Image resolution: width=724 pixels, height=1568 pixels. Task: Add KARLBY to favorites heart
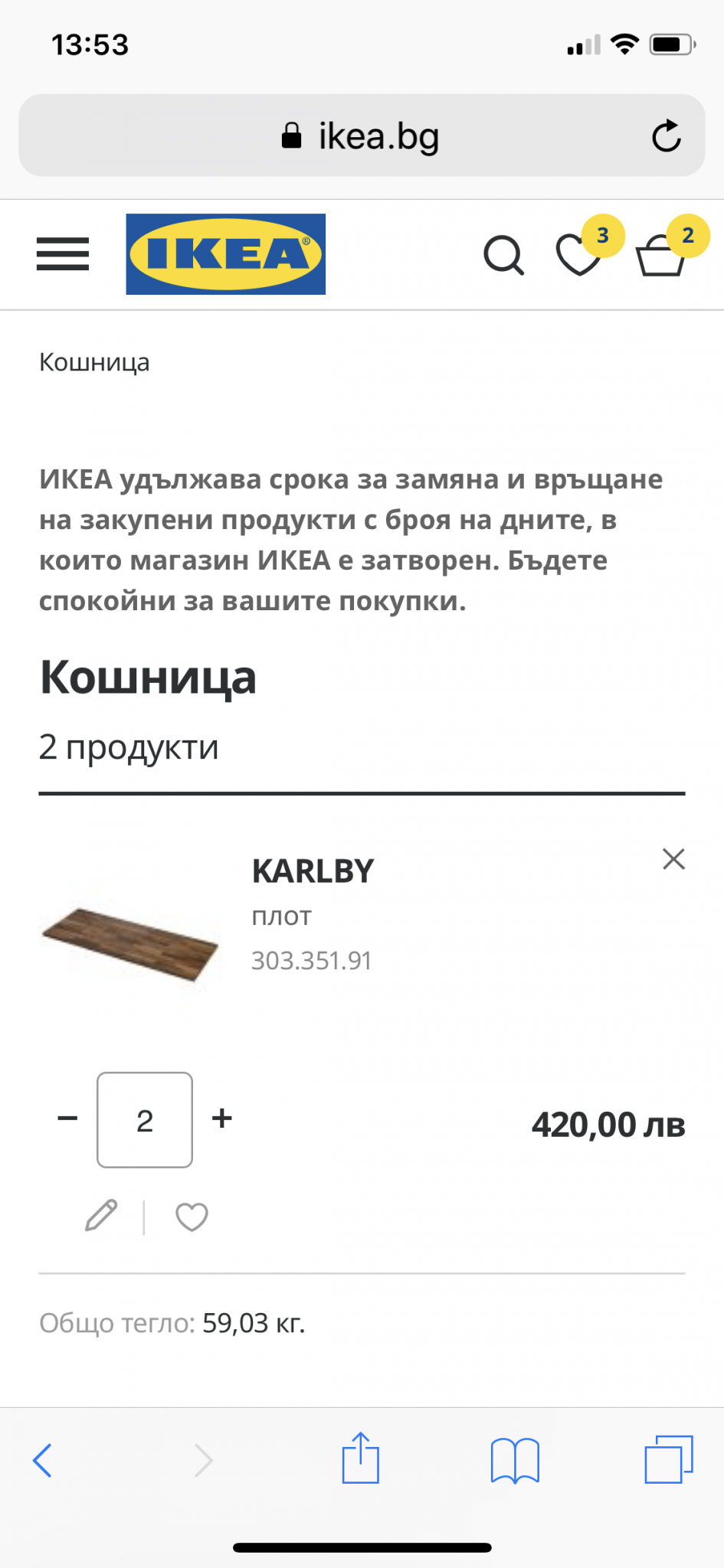(192, 1217)
